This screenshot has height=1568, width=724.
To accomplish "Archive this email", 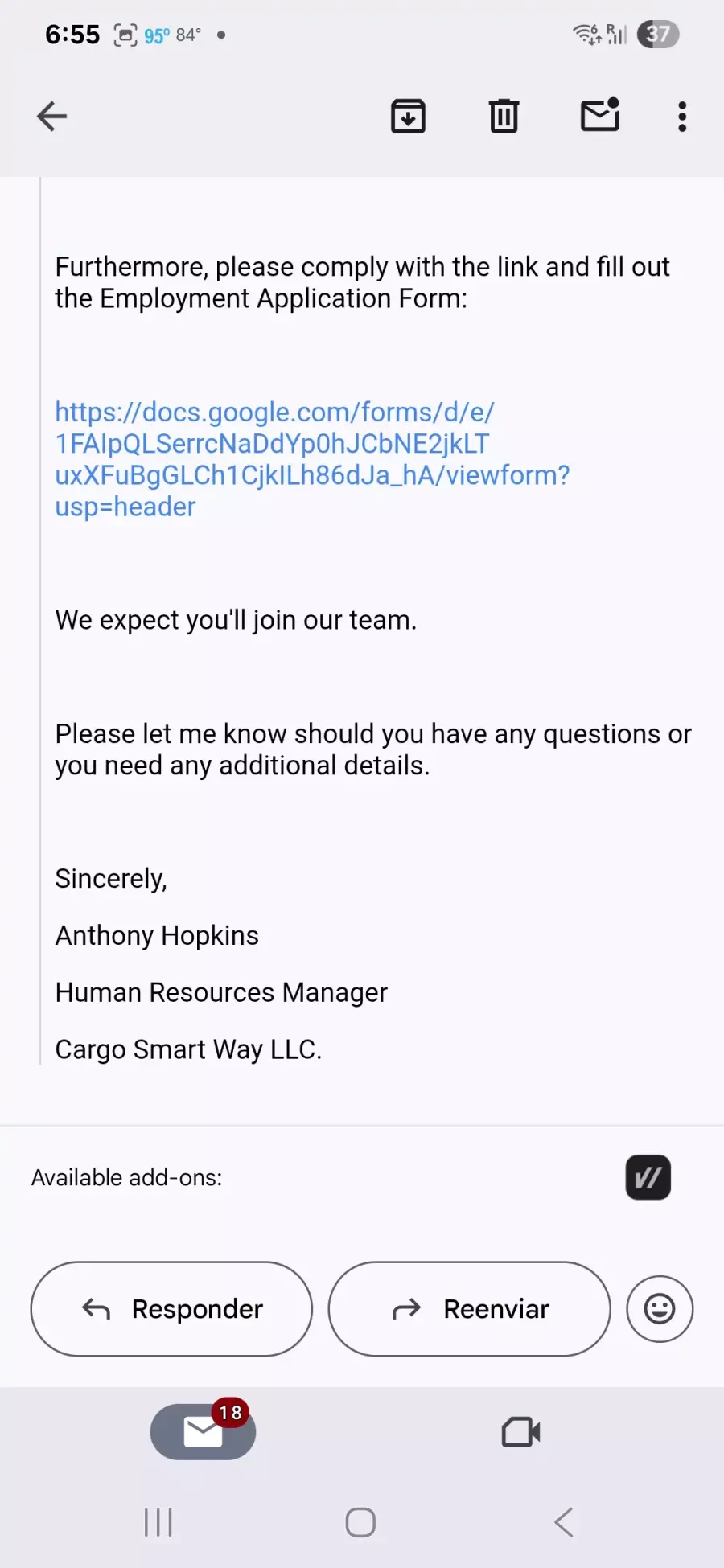I will tap(408, 117).
